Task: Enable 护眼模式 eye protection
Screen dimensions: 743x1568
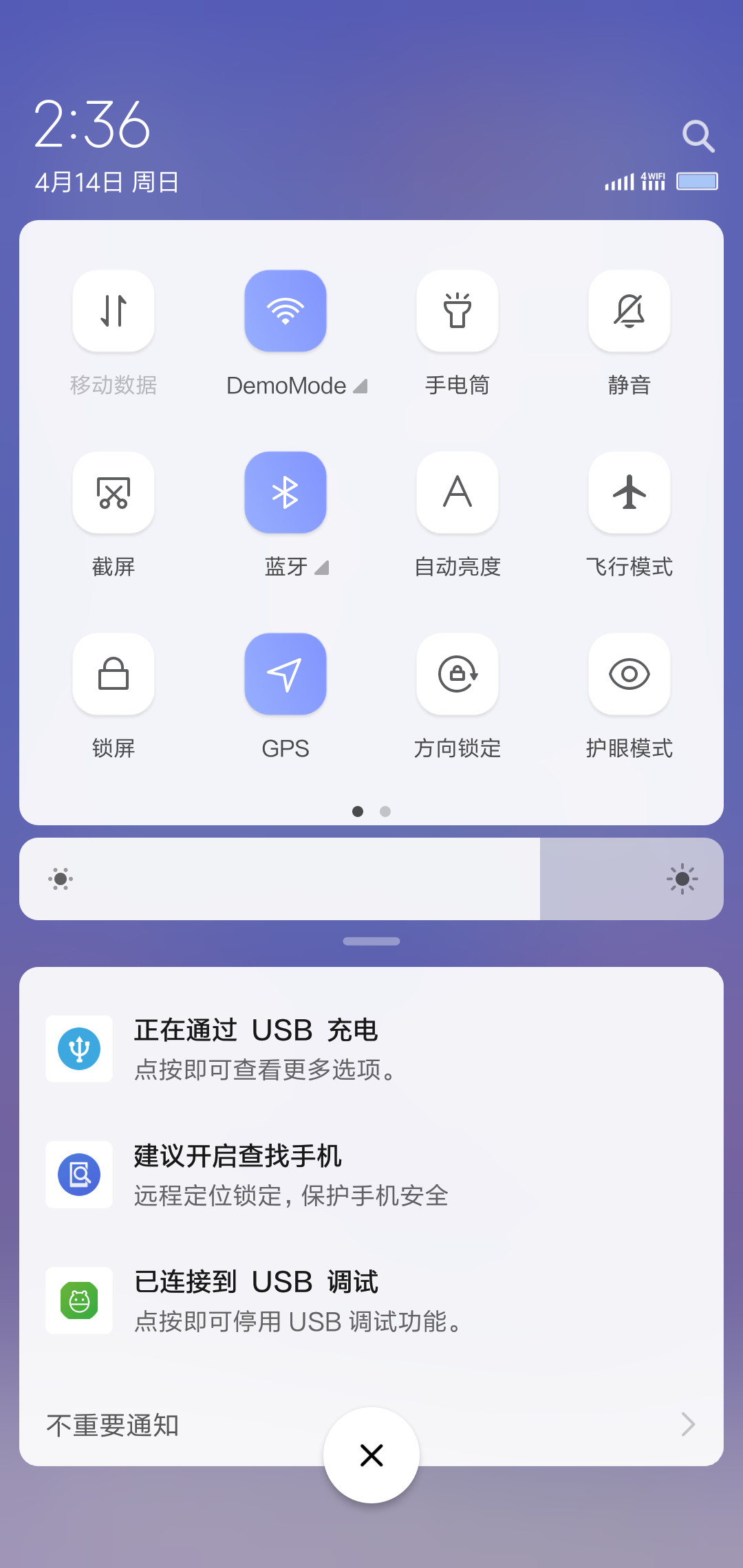Action: 629,674
